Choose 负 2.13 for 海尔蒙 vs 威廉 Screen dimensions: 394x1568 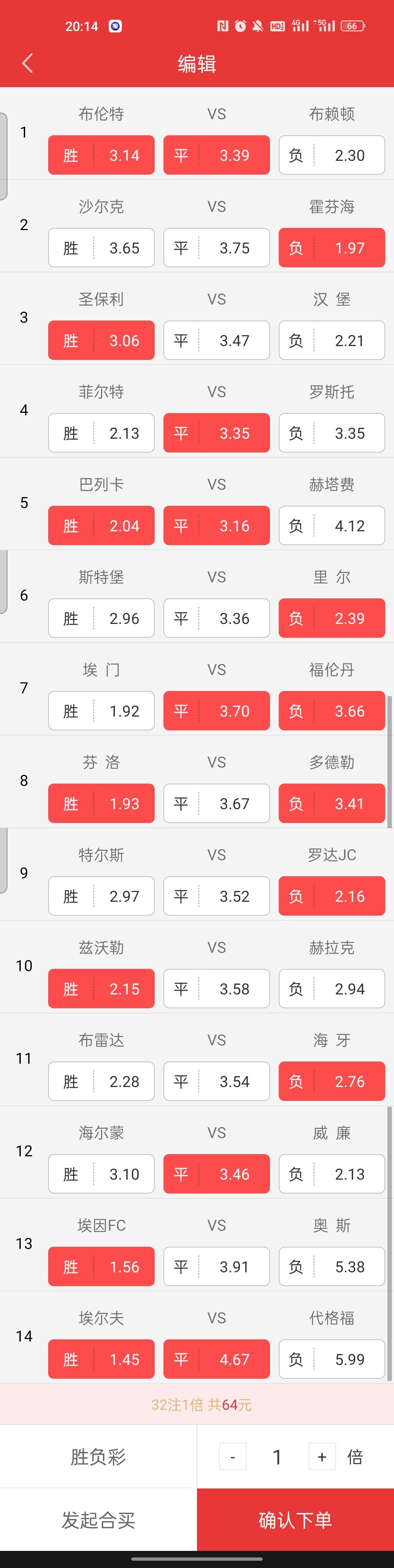click(331, 1173)
